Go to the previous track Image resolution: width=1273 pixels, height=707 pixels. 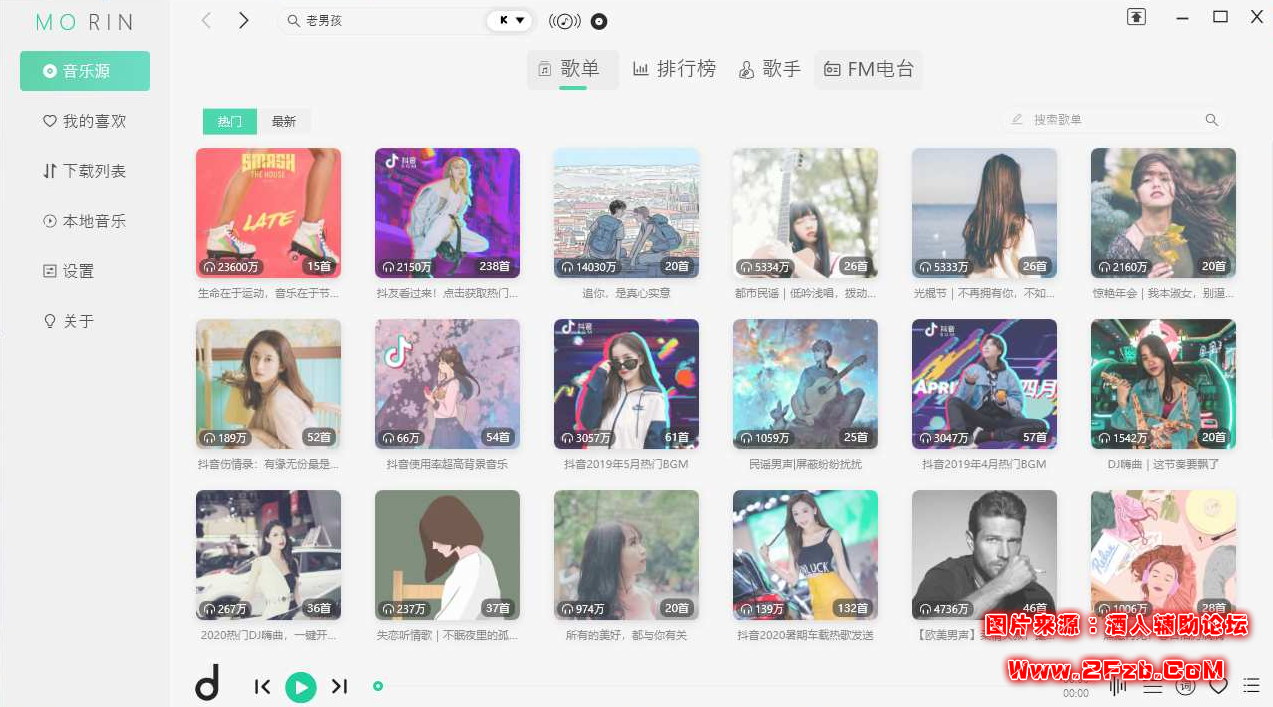coord(262,686)
